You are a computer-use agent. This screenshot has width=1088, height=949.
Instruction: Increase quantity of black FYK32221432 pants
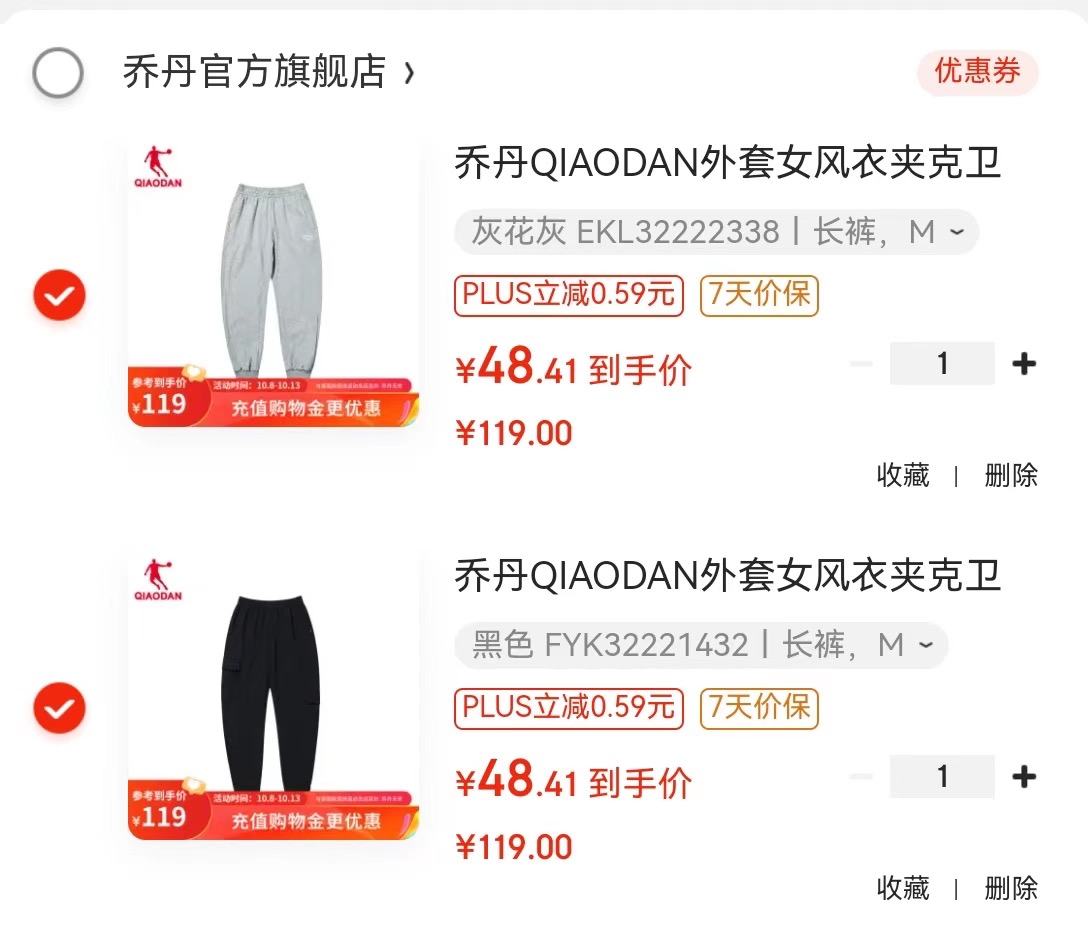[x=1023, y=777]
